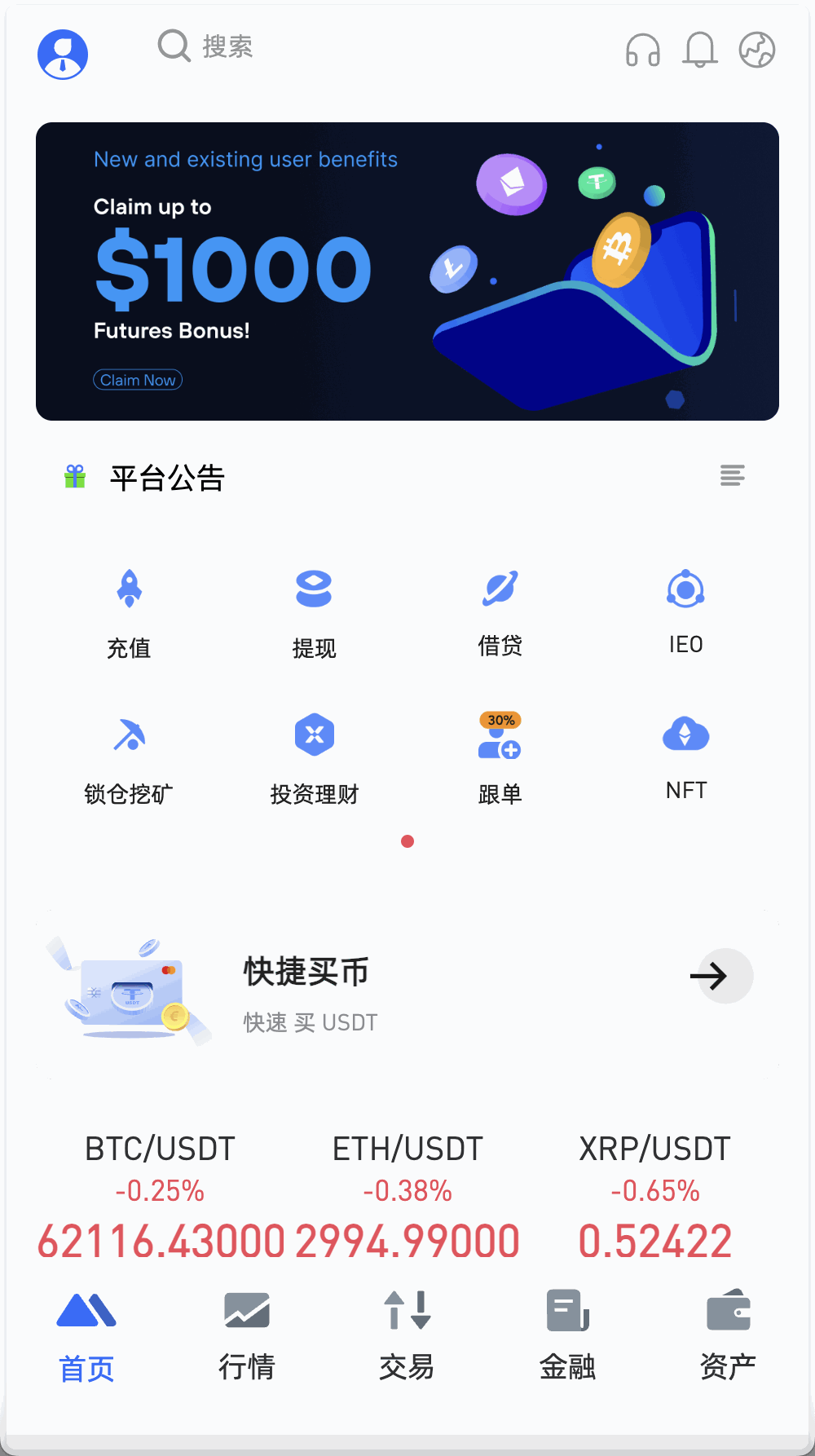Screen dimensions: 815x1456
Task: Select the 提现 withdrawal icon
Action: click(x=315, y=611)
